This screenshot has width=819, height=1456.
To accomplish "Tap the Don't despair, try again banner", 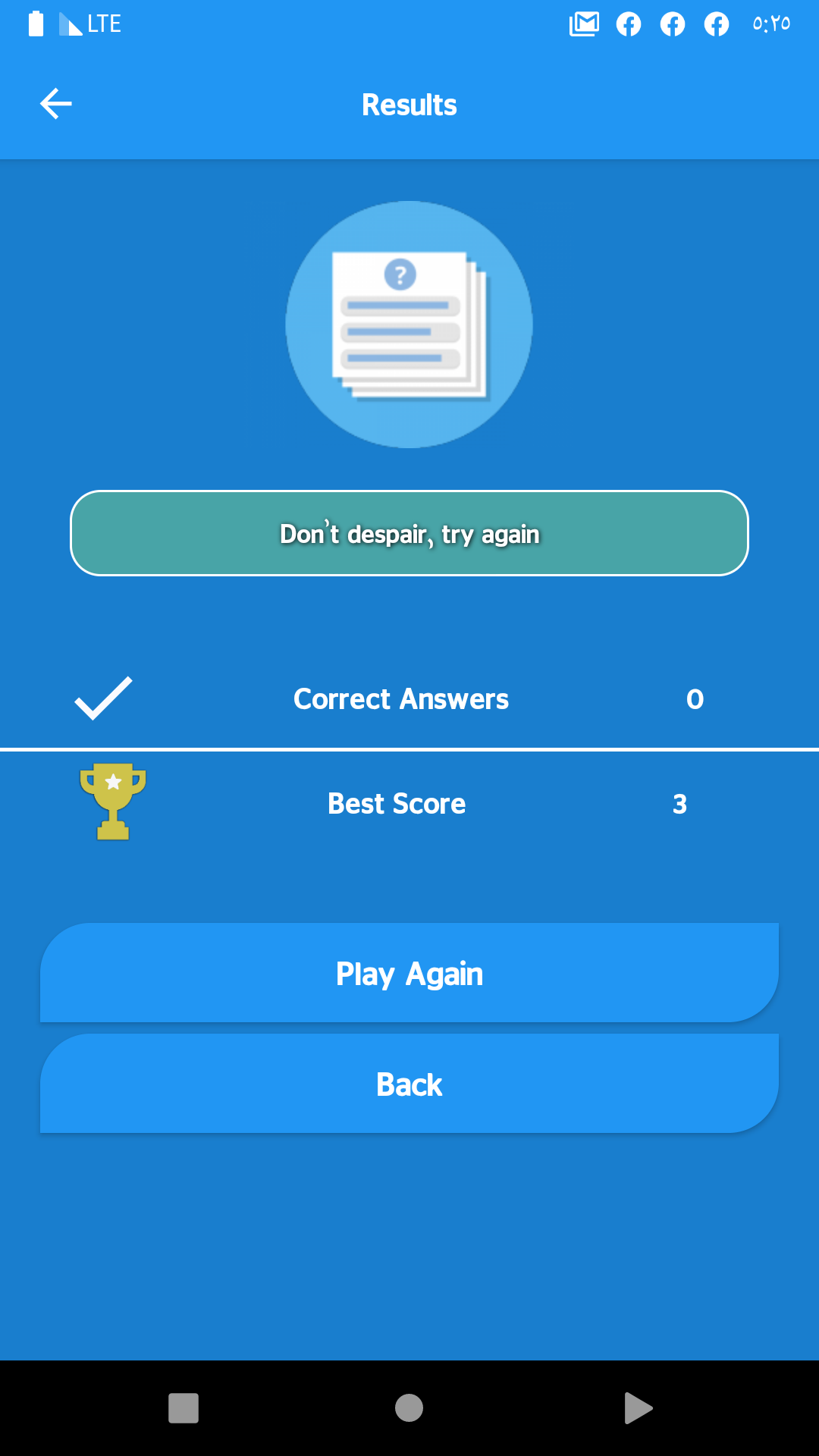I will click(x=409, y=533).
